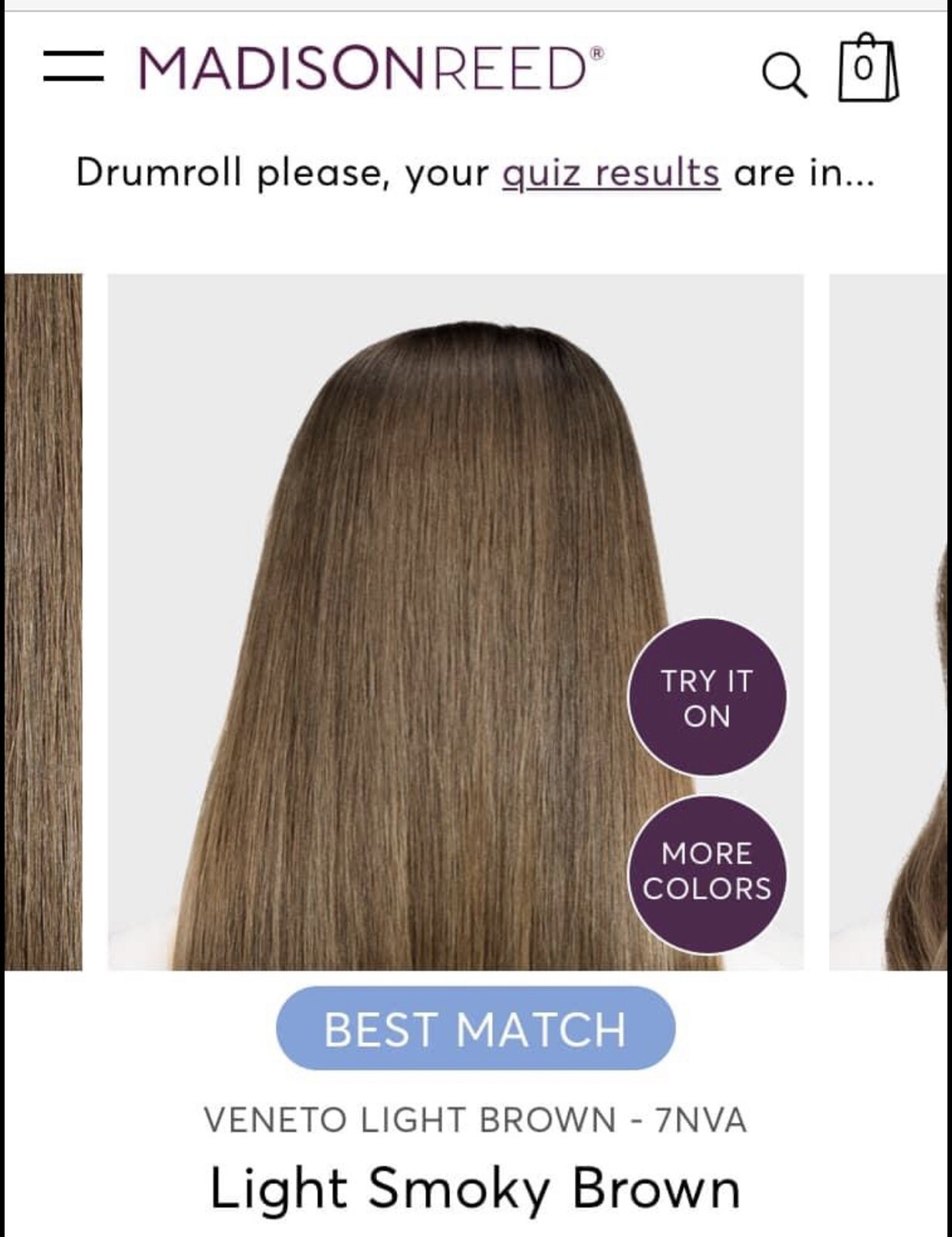
Task: Tap the Try It On button
Action: click(706, 698)
